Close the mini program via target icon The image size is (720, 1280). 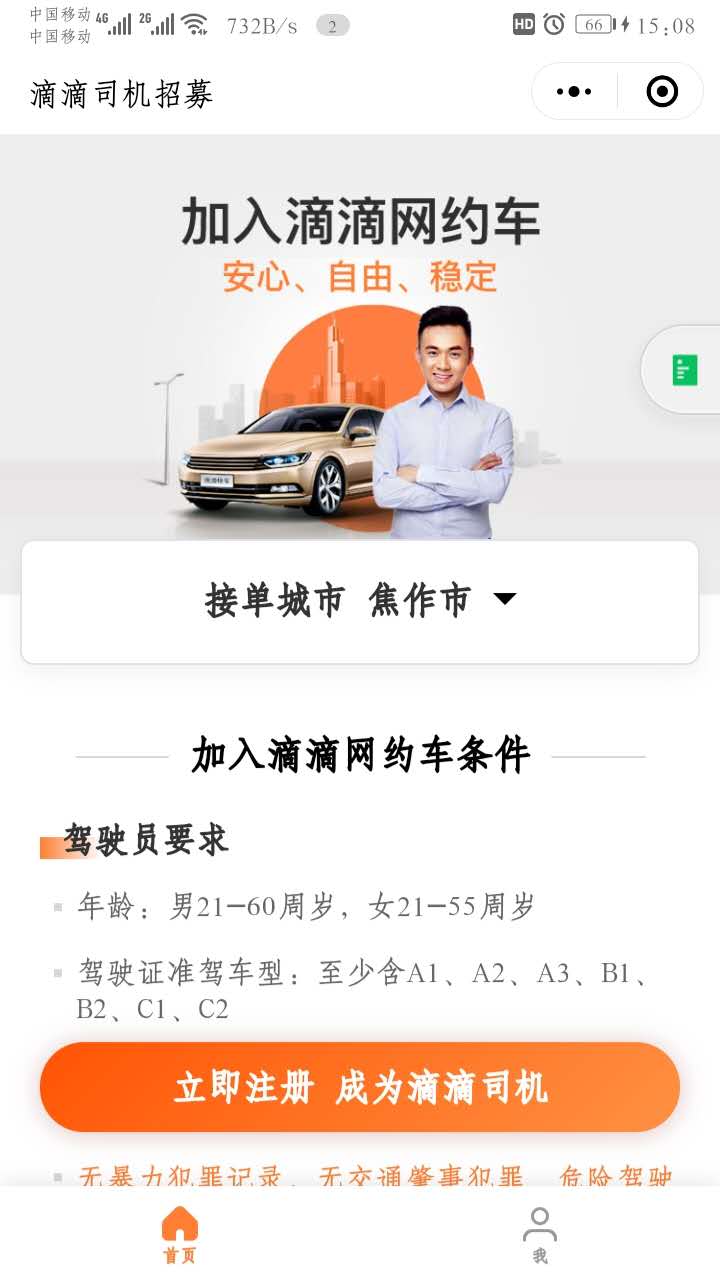pyautogui.click(x=662, y=92)
